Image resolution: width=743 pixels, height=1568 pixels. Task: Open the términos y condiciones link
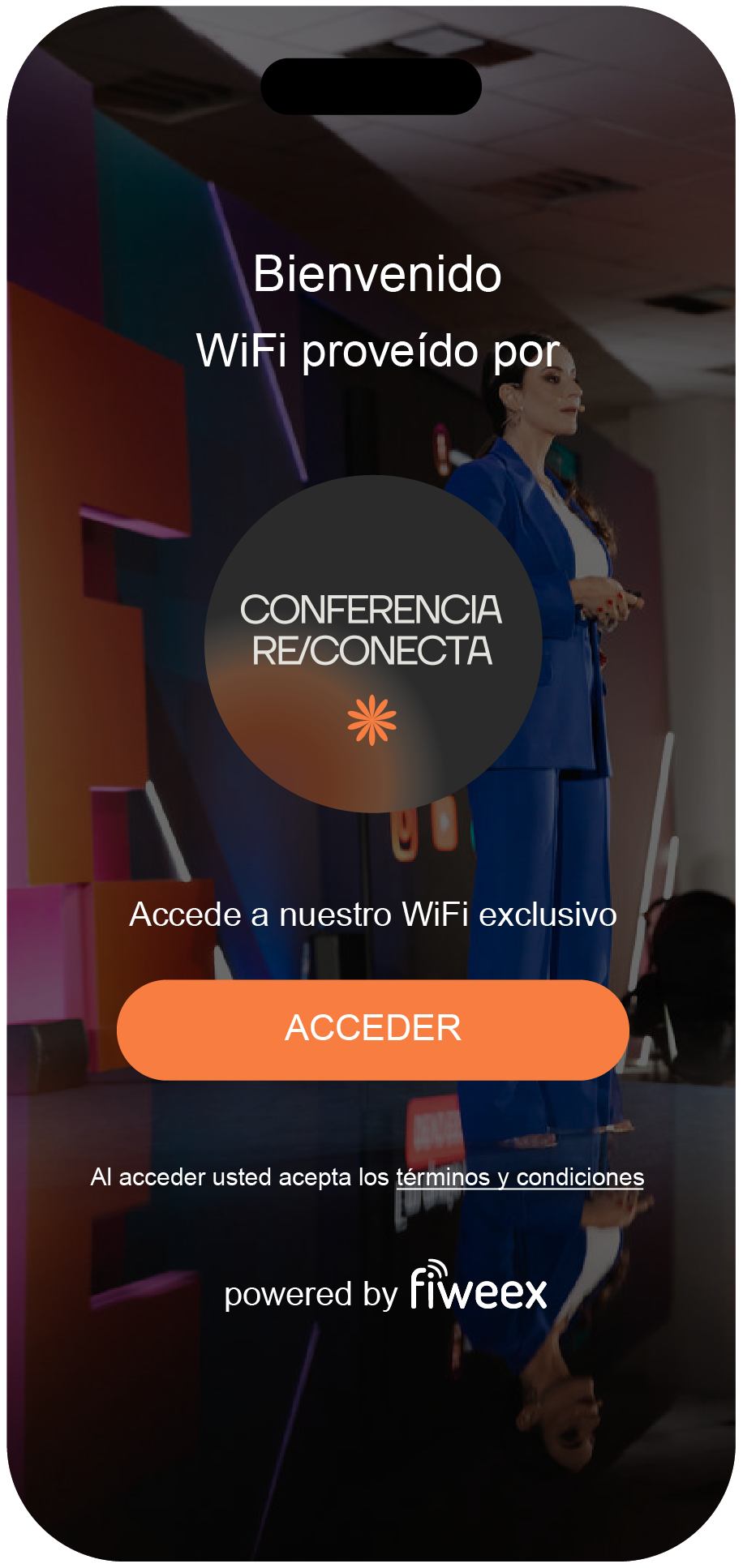pos(519,1177)
